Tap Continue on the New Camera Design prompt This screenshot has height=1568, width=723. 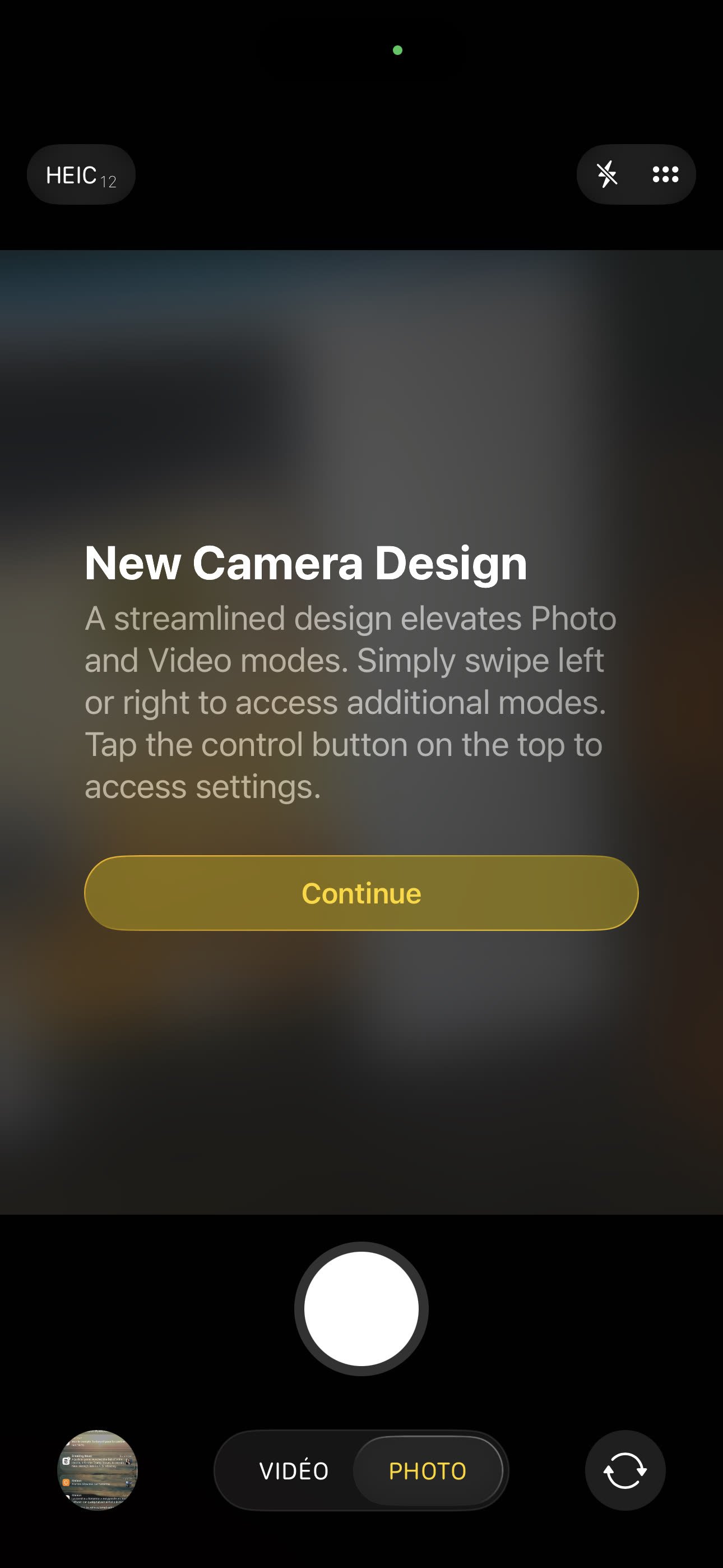click(x=361, y=893)
